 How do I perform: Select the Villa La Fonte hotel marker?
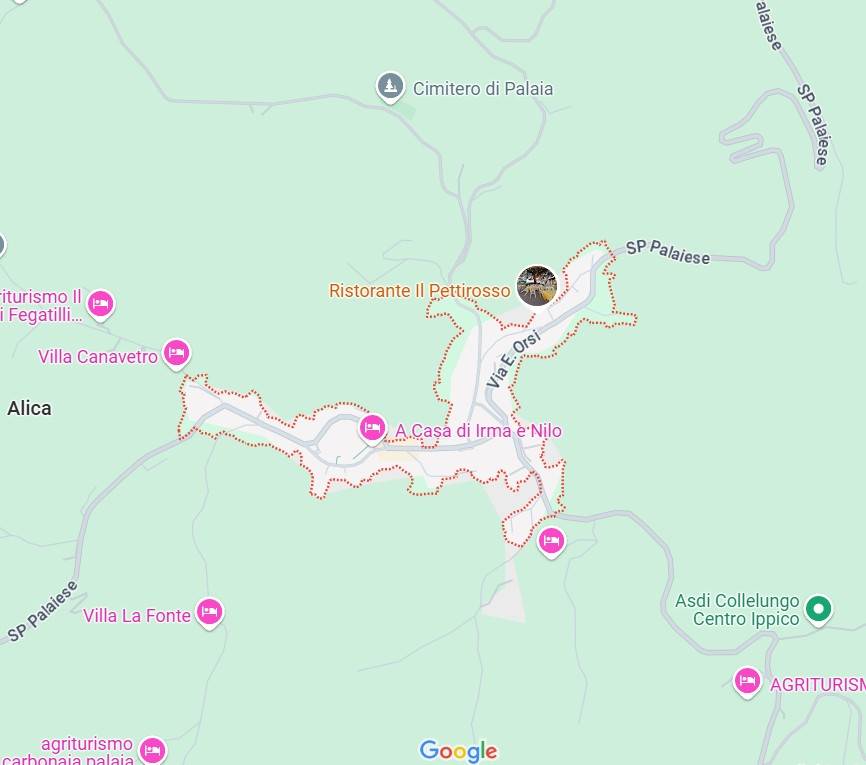[x=209, y=611]
